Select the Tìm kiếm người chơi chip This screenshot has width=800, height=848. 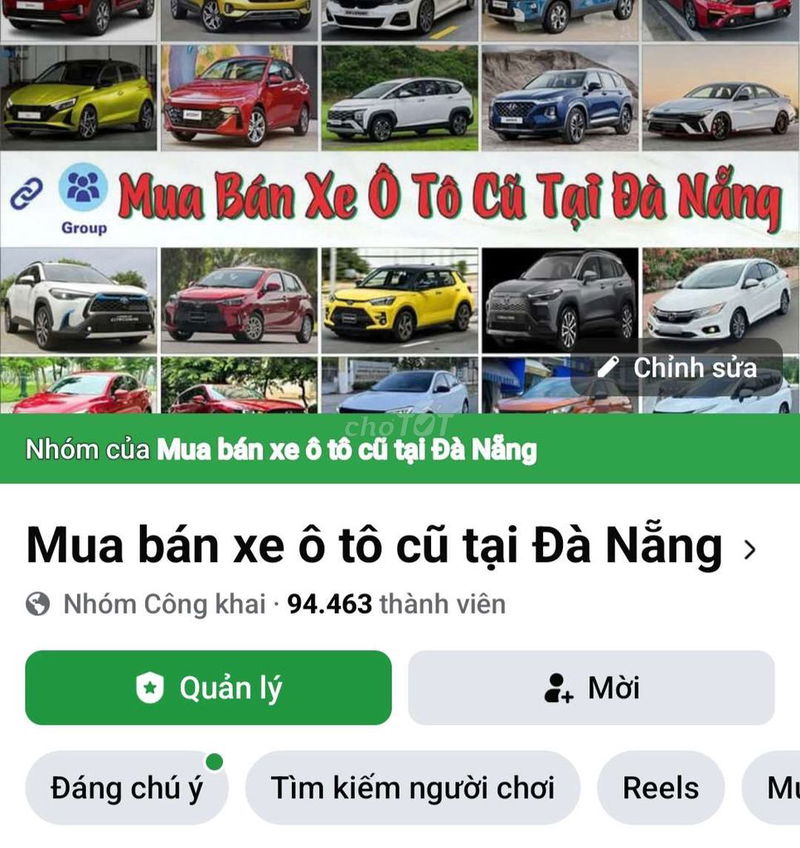(412, 788)
